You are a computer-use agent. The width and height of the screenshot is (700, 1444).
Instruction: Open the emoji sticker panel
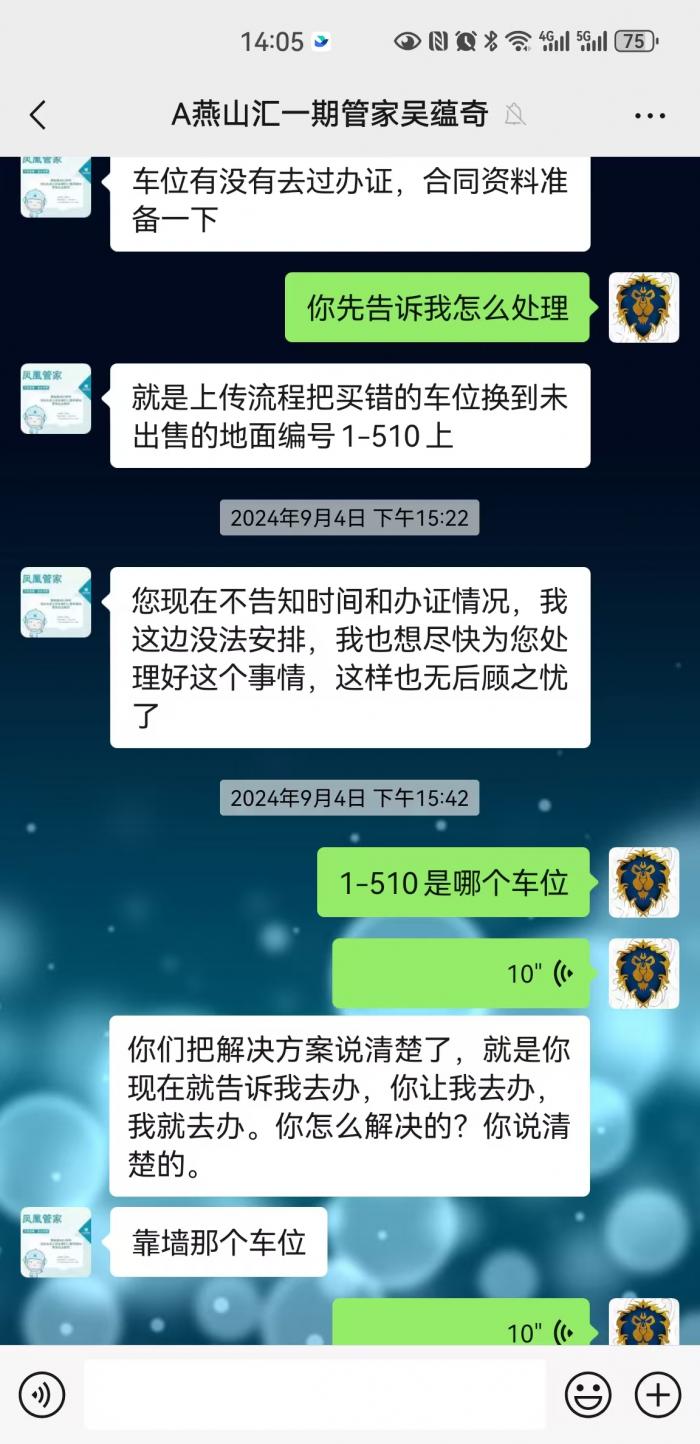pyautogui.click(x=589, y=1394)
